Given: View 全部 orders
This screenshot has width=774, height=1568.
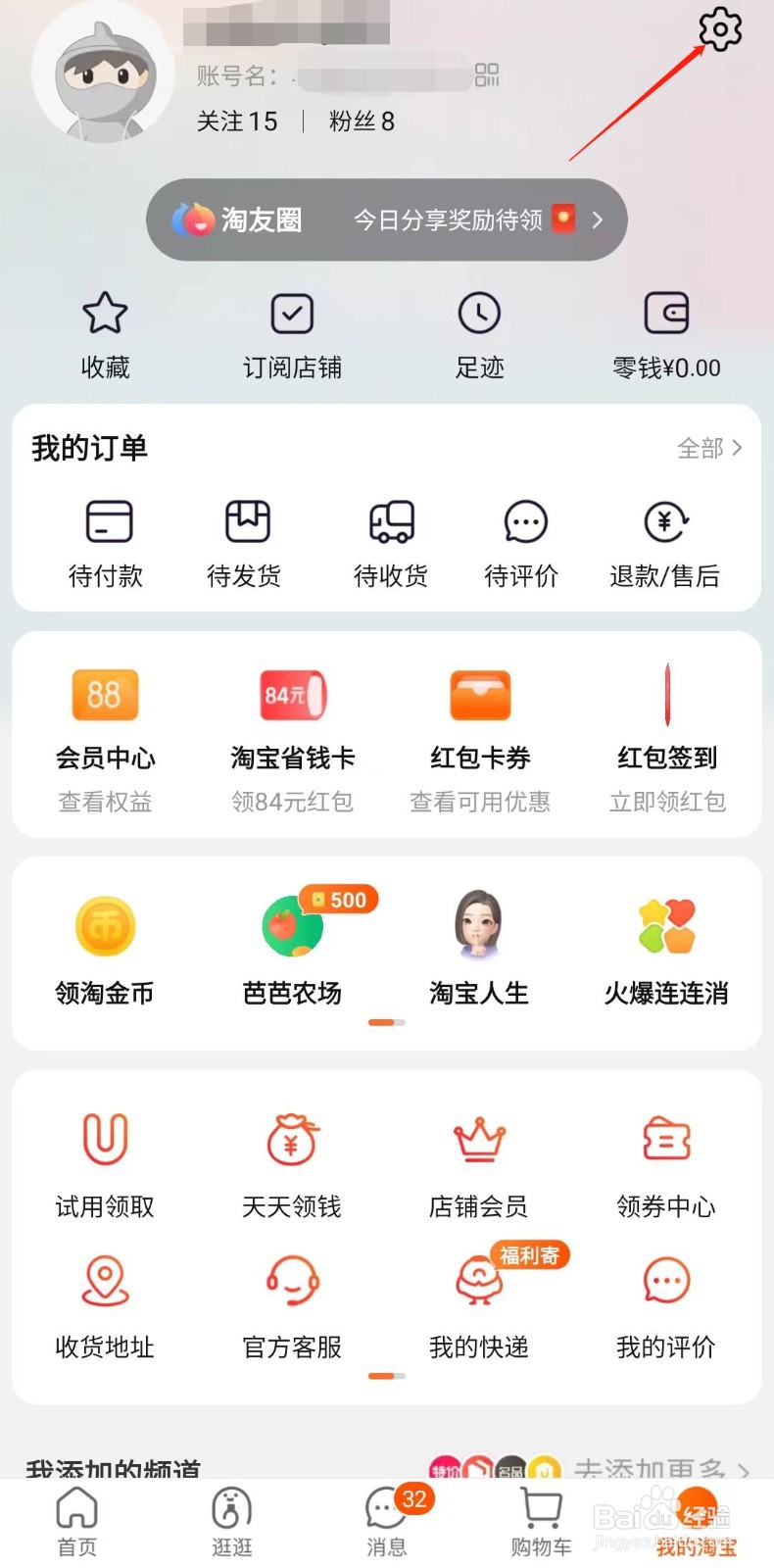Looking at the screenshot, I should (x=709, y=449).
